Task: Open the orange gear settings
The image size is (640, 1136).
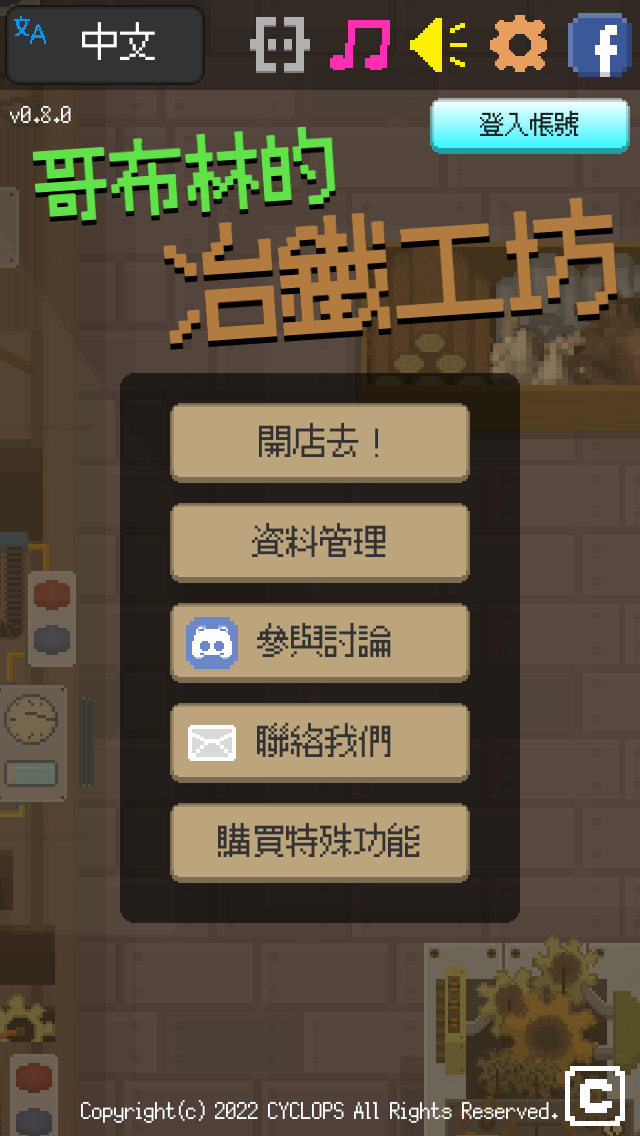Action: coord(519,46)
